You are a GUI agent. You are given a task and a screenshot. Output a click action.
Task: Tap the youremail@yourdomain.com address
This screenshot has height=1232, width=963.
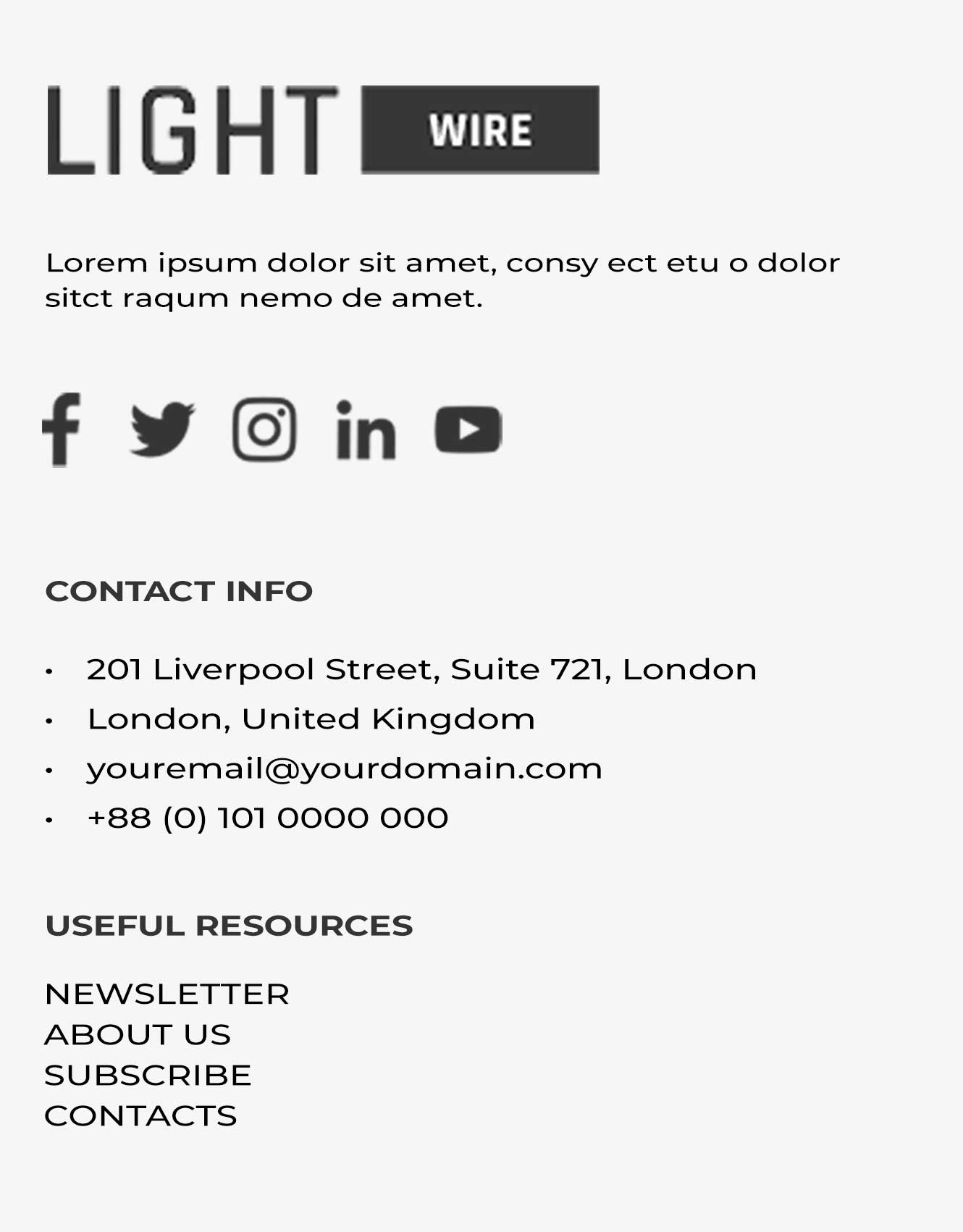344,768
